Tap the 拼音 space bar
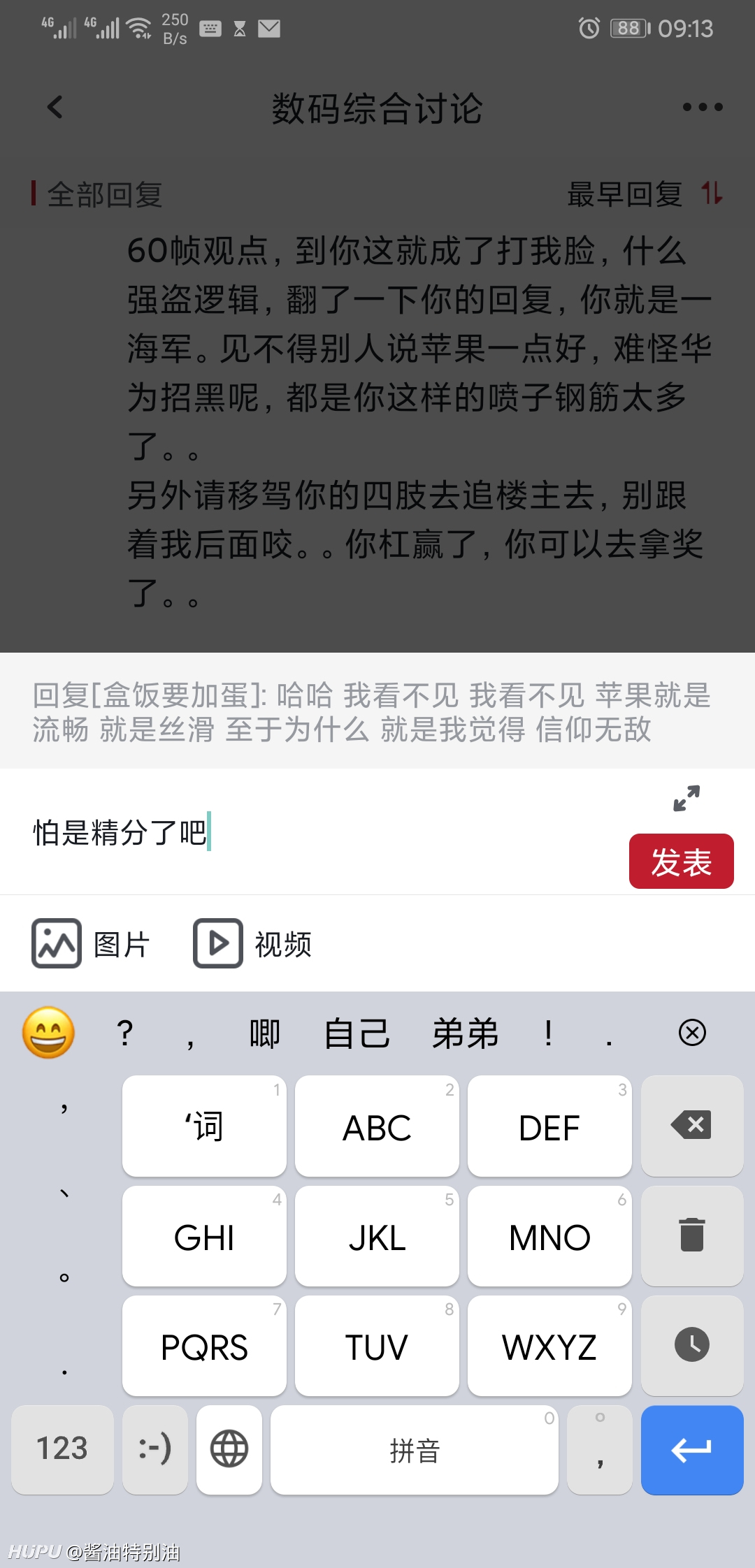Viewport: 755px width, 1568px height. 415,1450
